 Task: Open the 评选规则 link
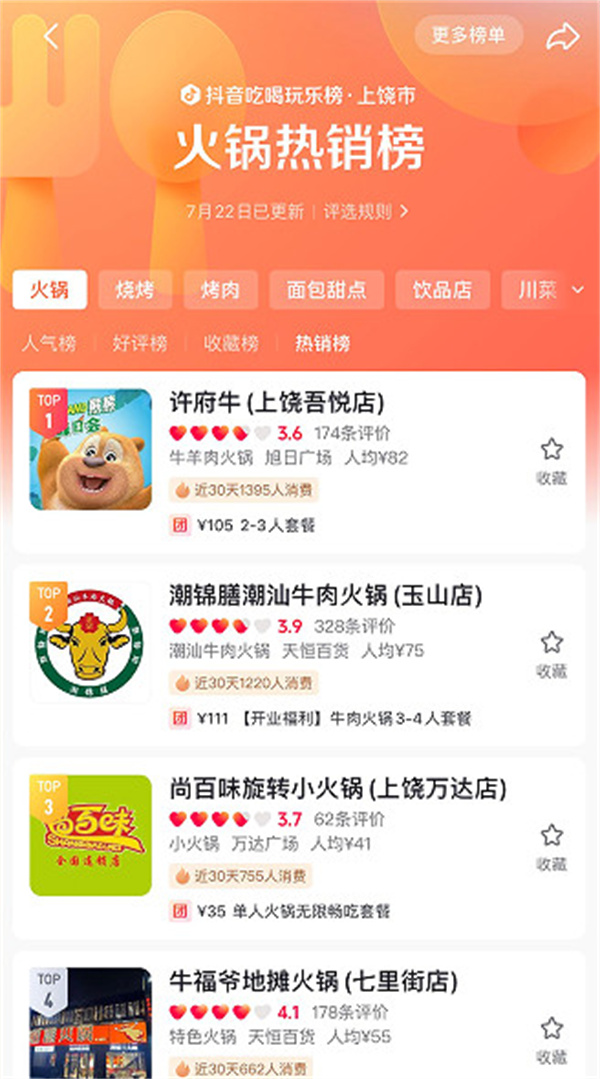pos(365,211)
